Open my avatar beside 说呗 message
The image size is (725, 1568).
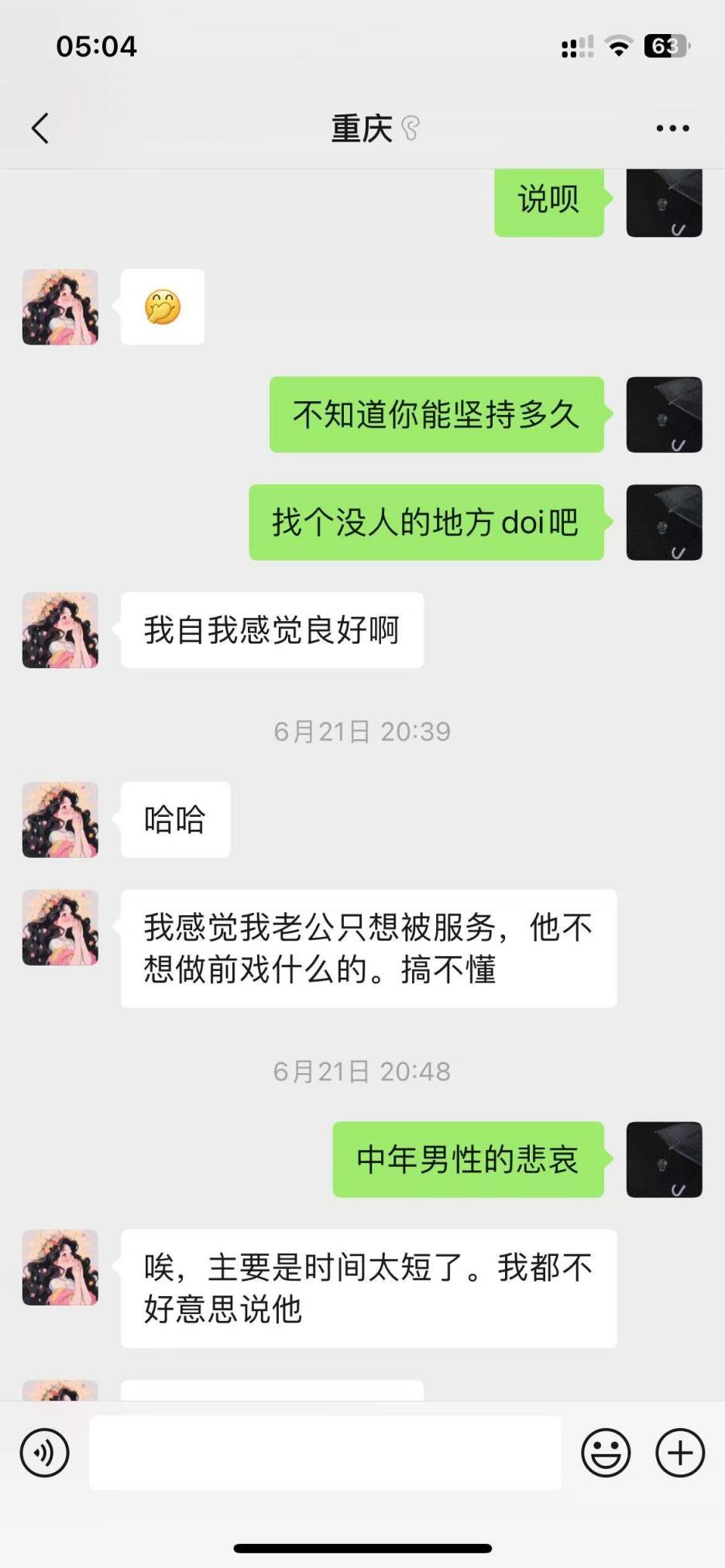pos(664,203)
